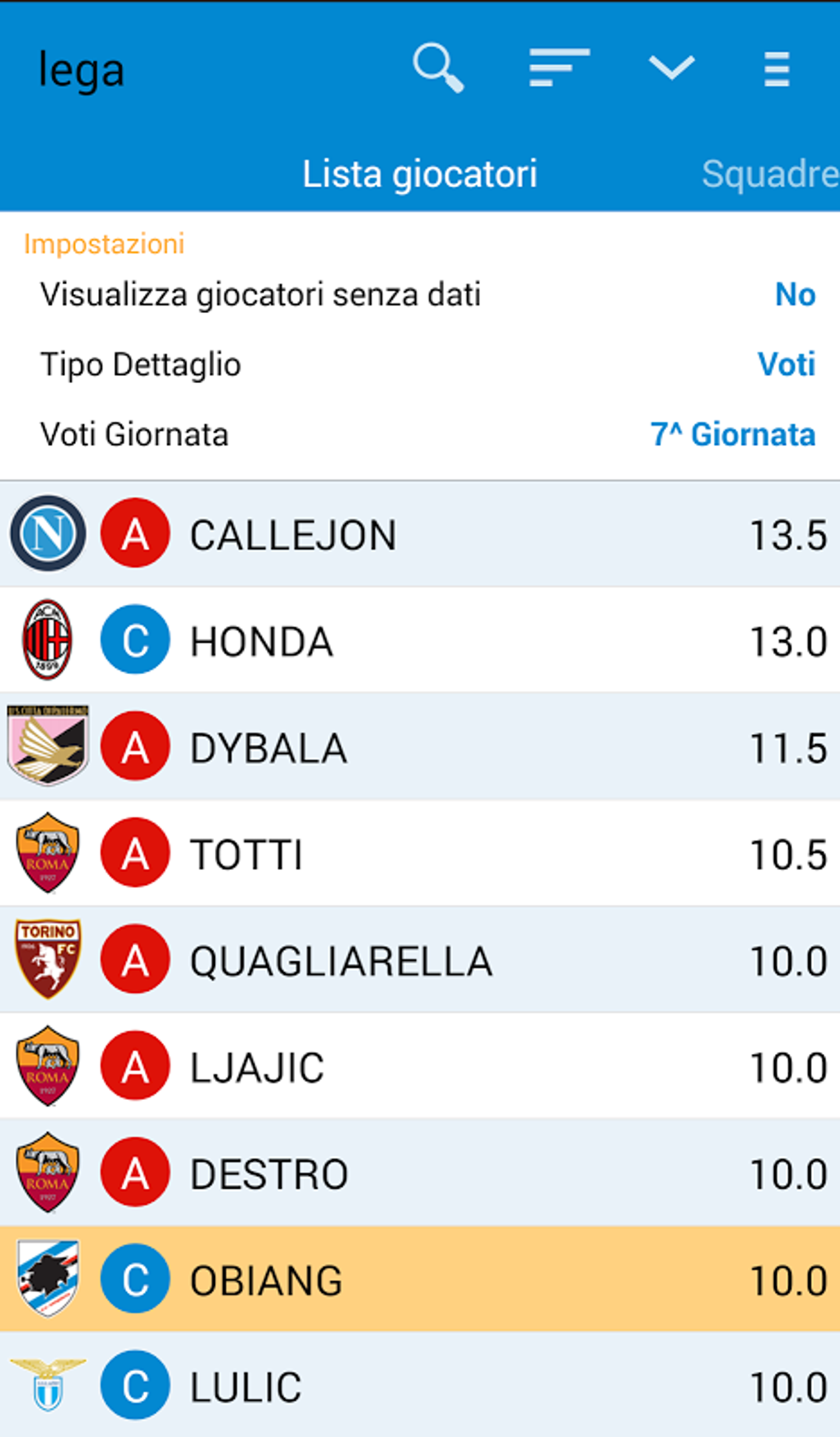
Task: Click the Torino badge beside QUAGLIARELLA
Action: 47,959
